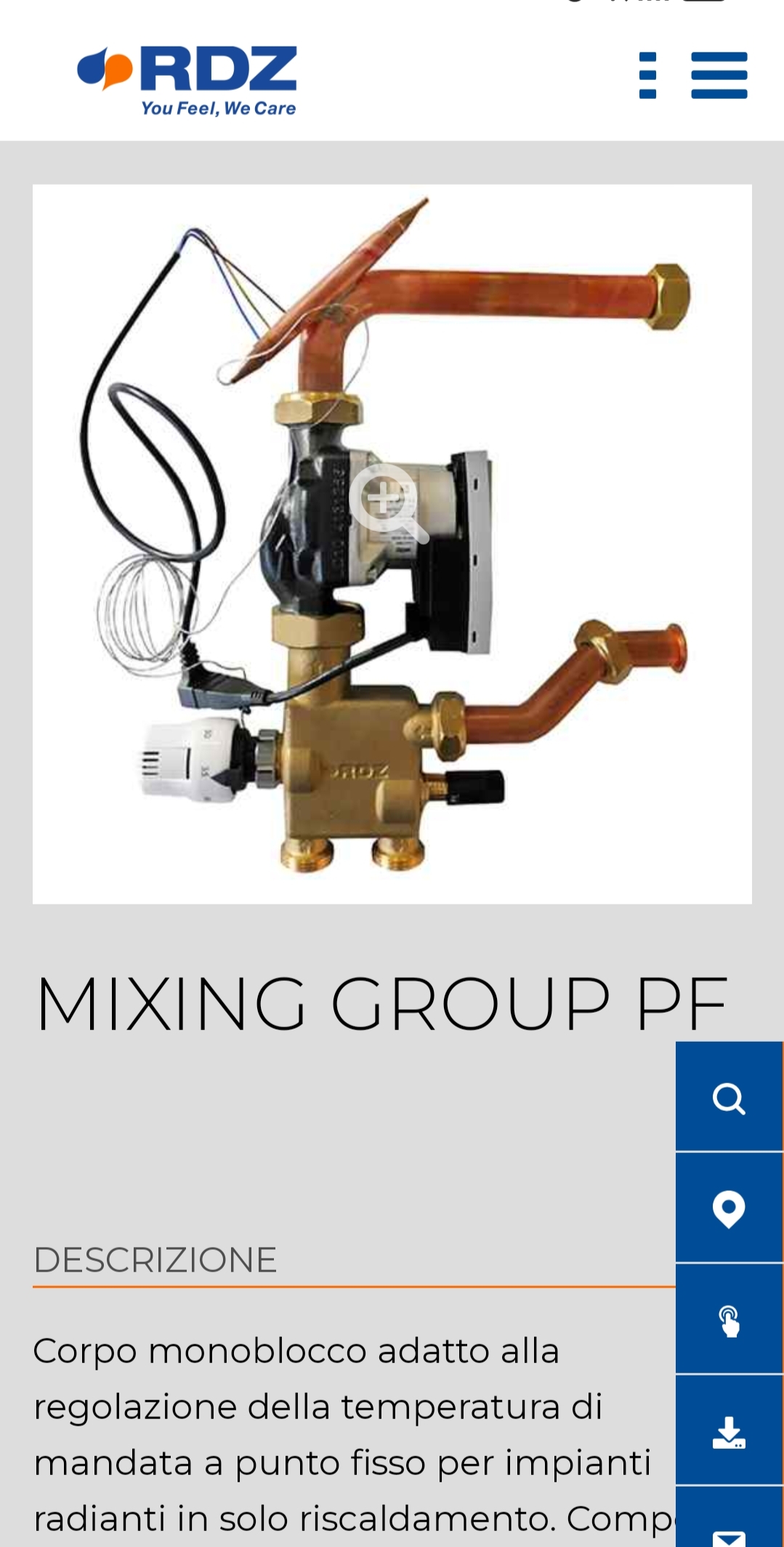Open the three-dot options menu
Image resolution: width=784 pixels, height=1547 pixels.
647,75
